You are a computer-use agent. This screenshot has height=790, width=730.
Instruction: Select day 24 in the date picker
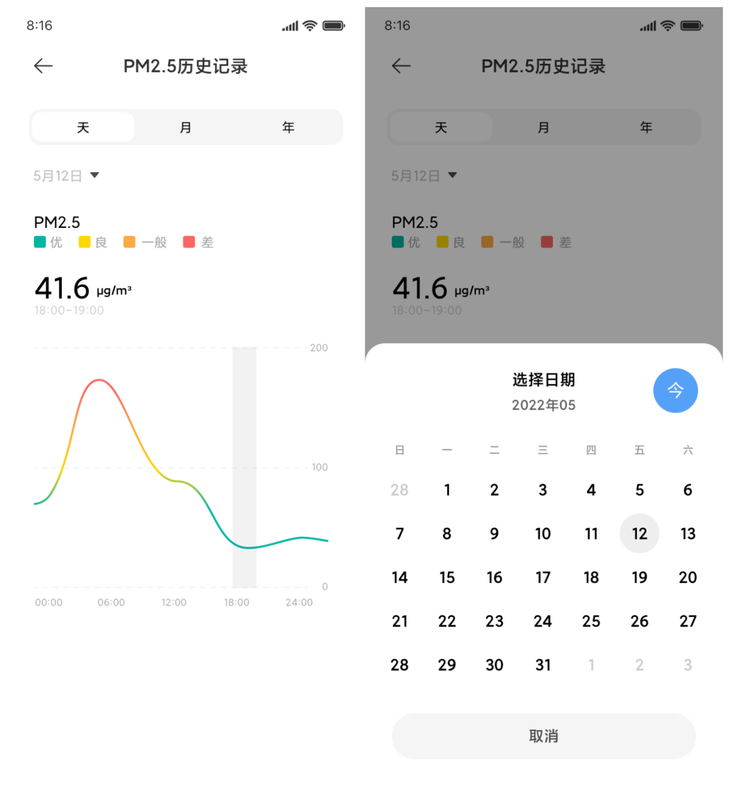pyautogui.click(x=543, y=621)
